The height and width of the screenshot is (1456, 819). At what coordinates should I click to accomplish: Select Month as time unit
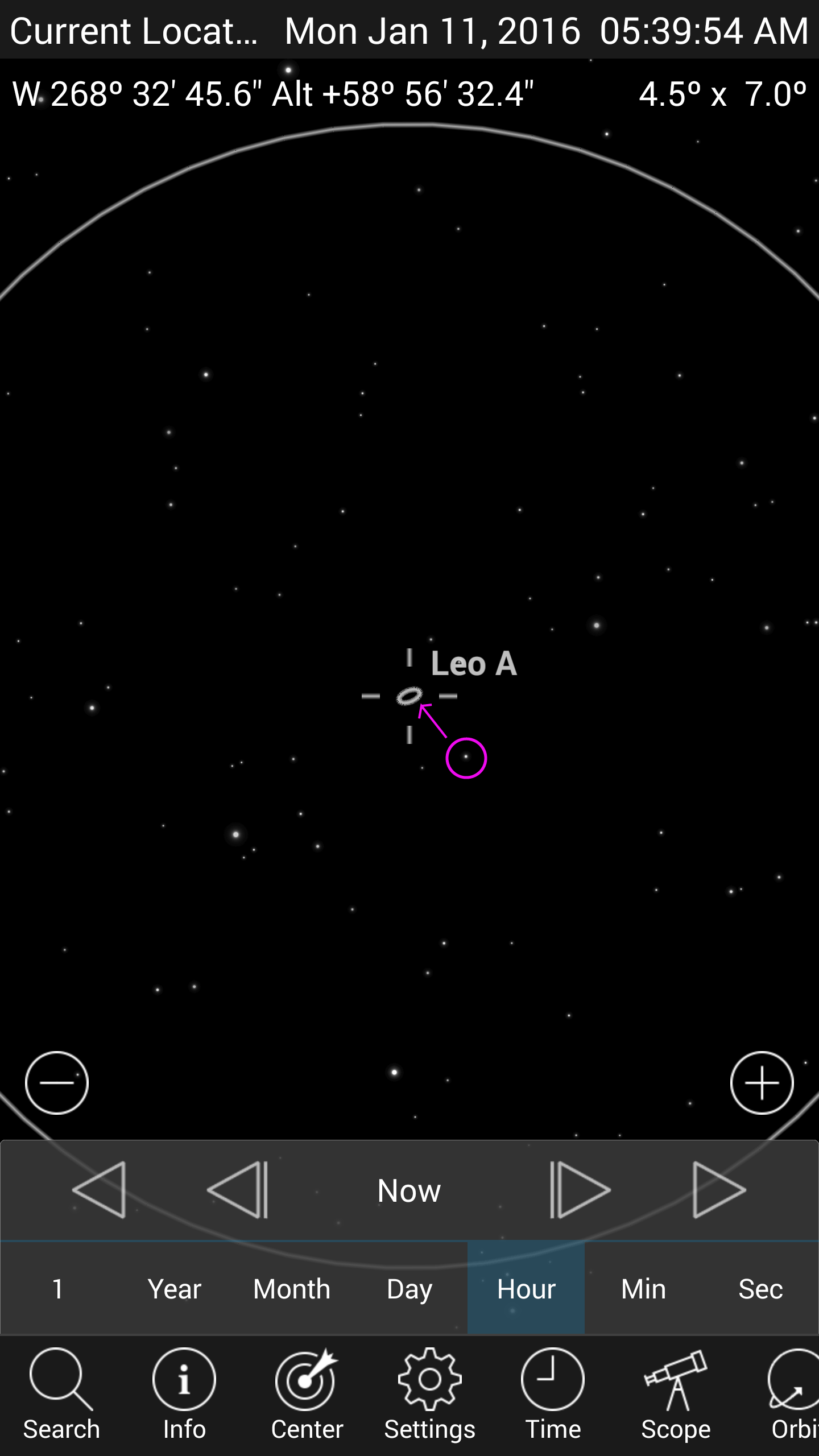pyautogui.click(x=292, y=1289)
